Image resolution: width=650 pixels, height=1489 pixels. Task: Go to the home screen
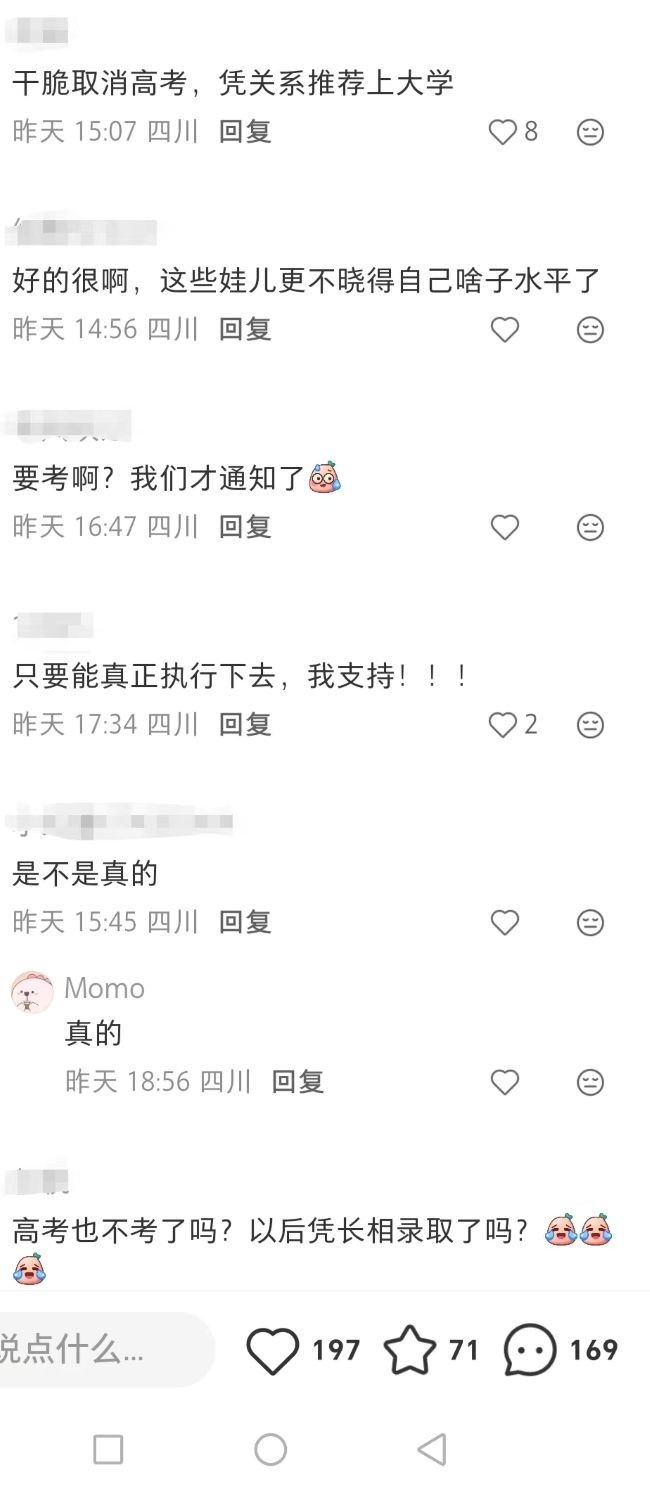pyautogui.click(x=270, y=1449)
